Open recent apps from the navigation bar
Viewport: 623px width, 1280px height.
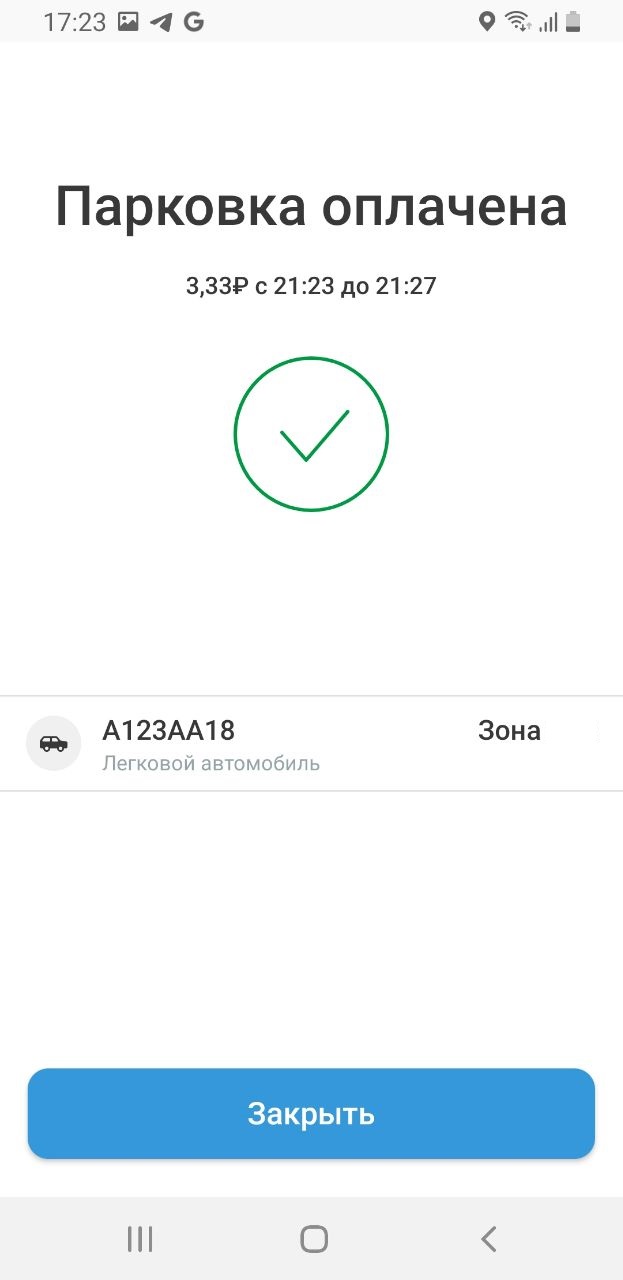[x=140, y=1239]
